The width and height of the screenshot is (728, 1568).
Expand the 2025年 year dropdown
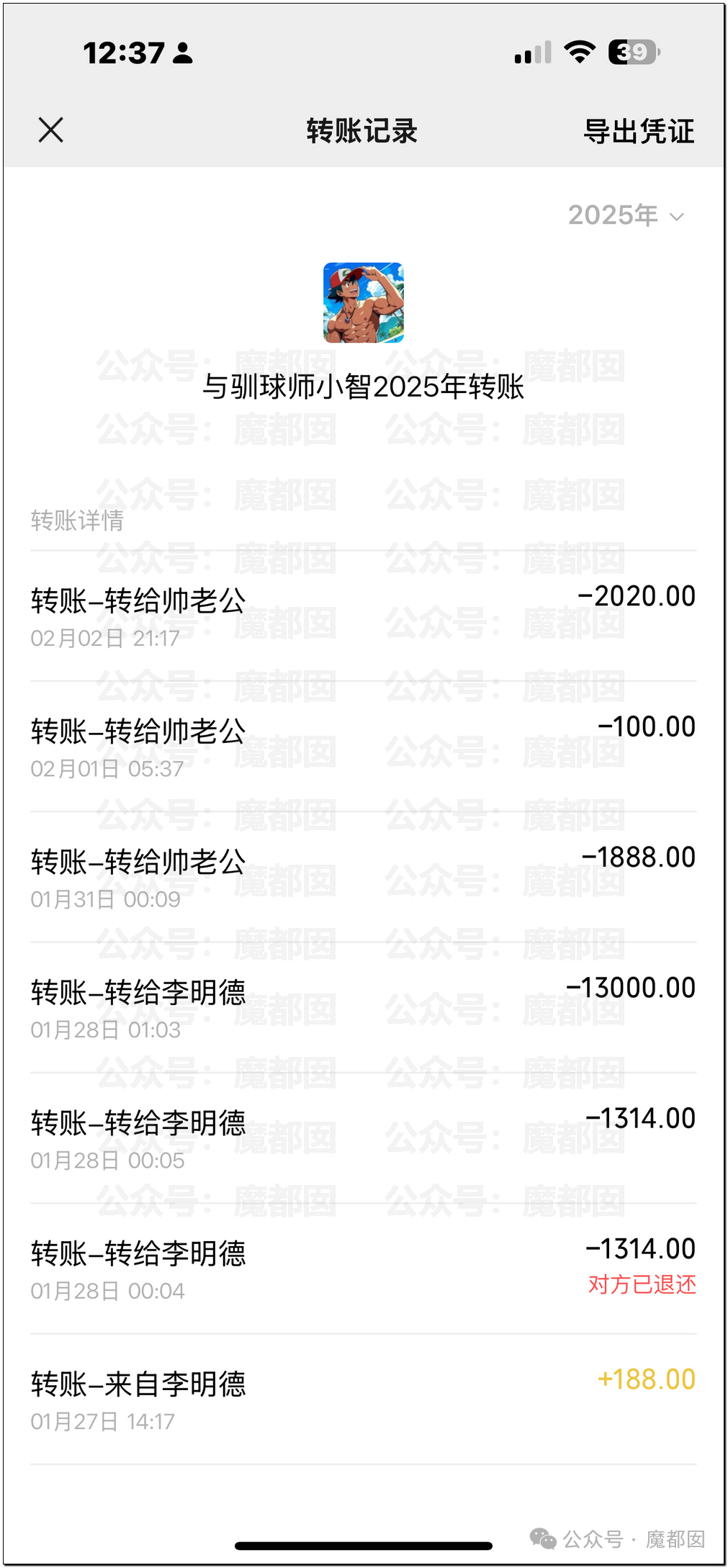coord(626,215)
